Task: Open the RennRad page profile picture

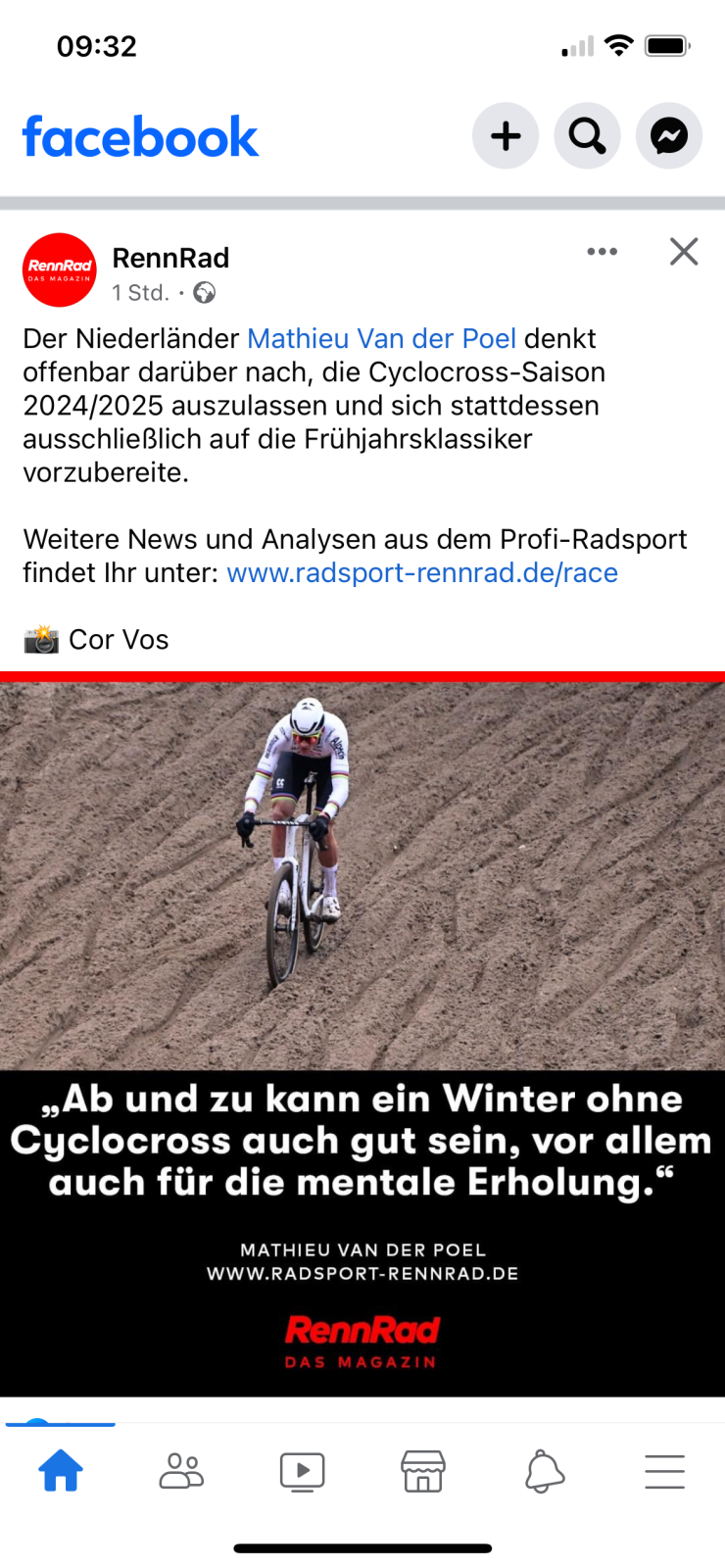Action: point(60,269)
